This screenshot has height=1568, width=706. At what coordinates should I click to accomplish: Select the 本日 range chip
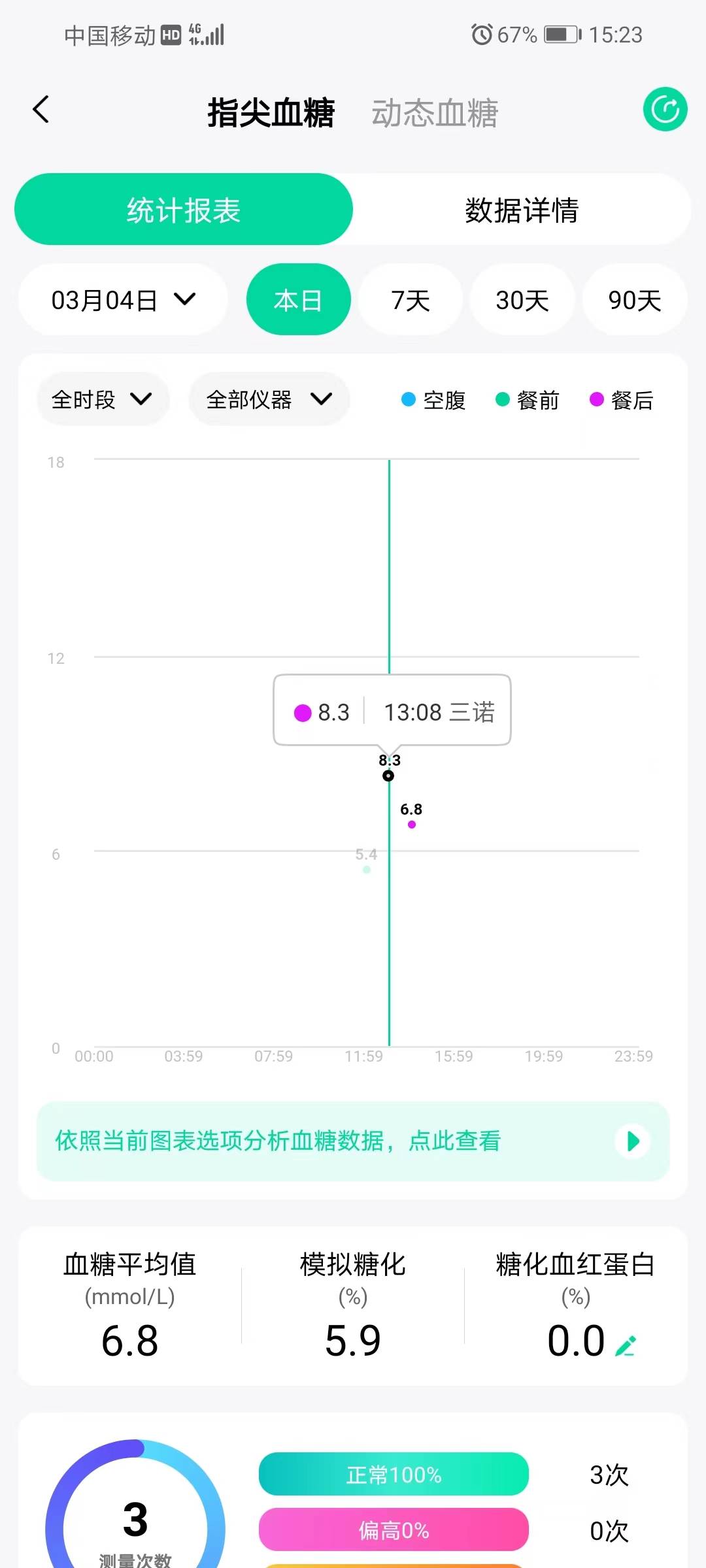click(298, 300)
